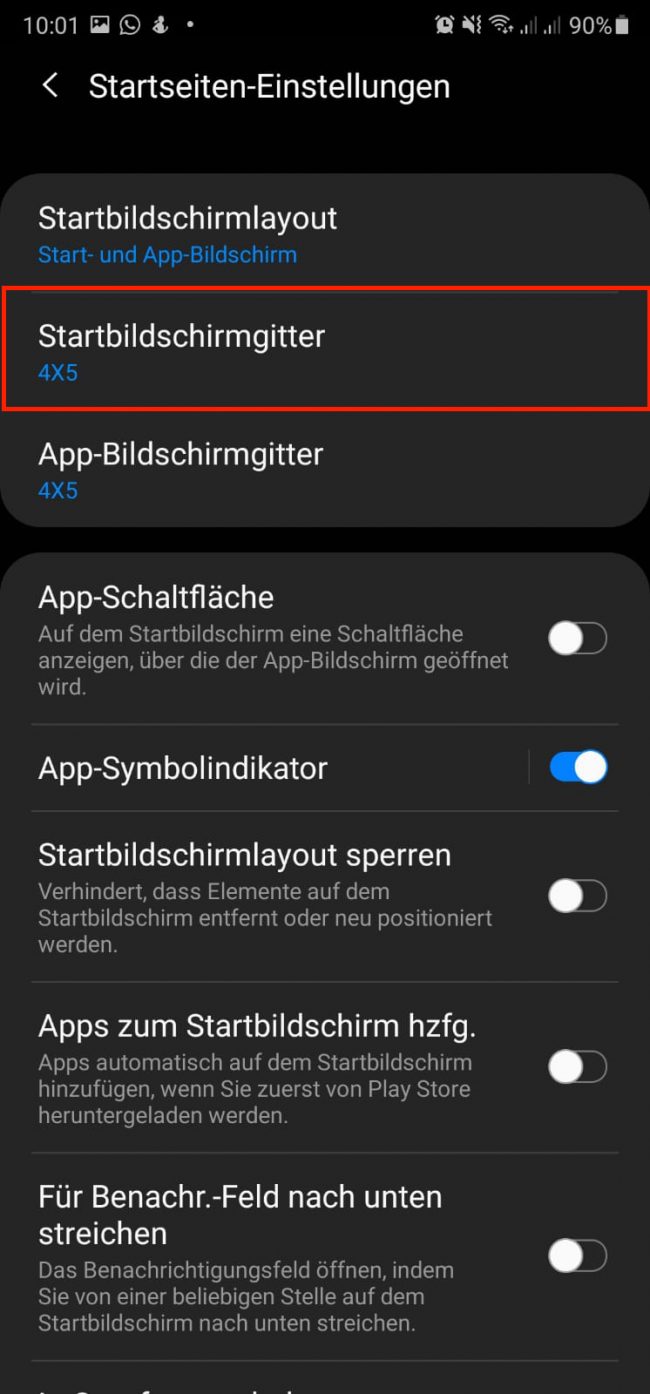The width and height of the screenshot is (650, 1394).
Task: Open Startbildschirmlayout setting
Action: 324,234
